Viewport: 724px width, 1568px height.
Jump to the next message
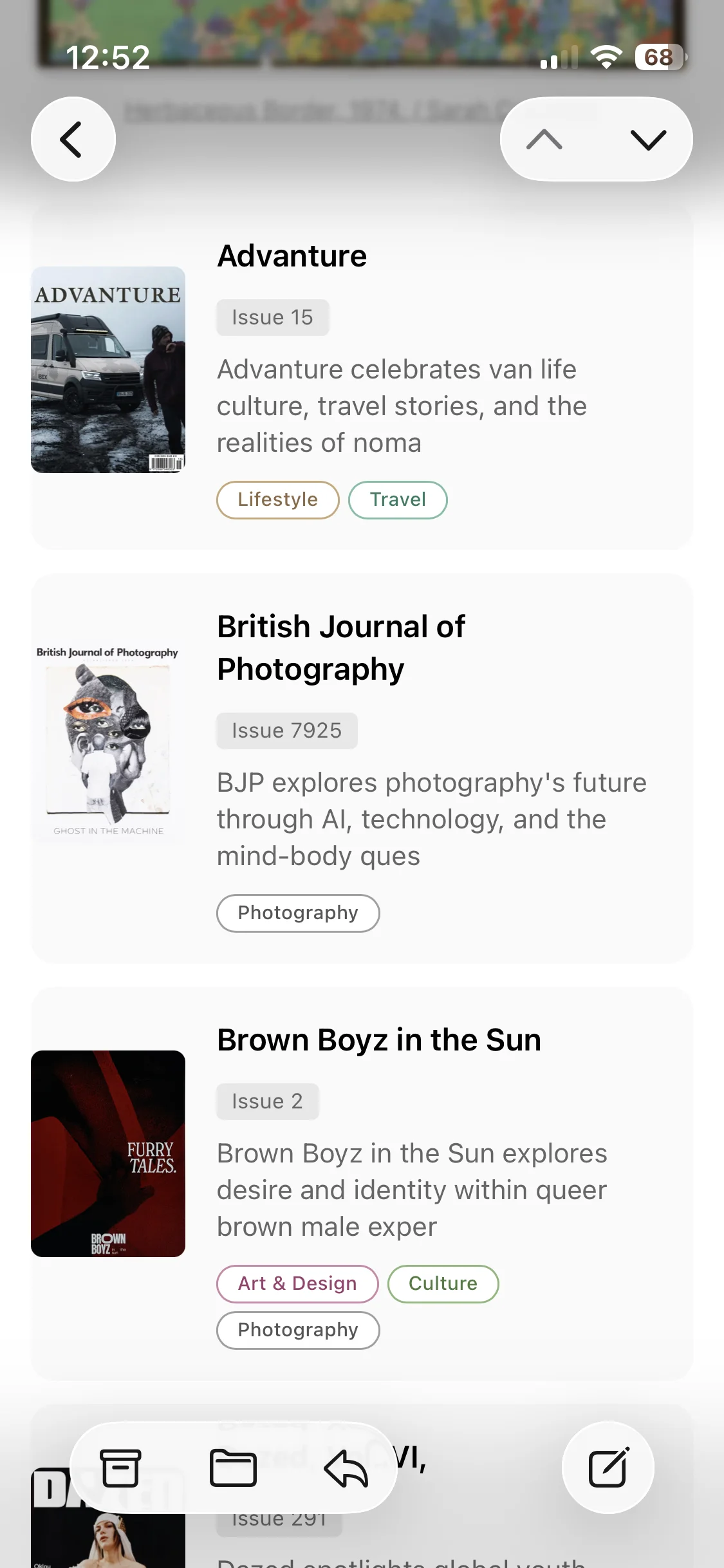pyautogui.click(x=647, y=139)
